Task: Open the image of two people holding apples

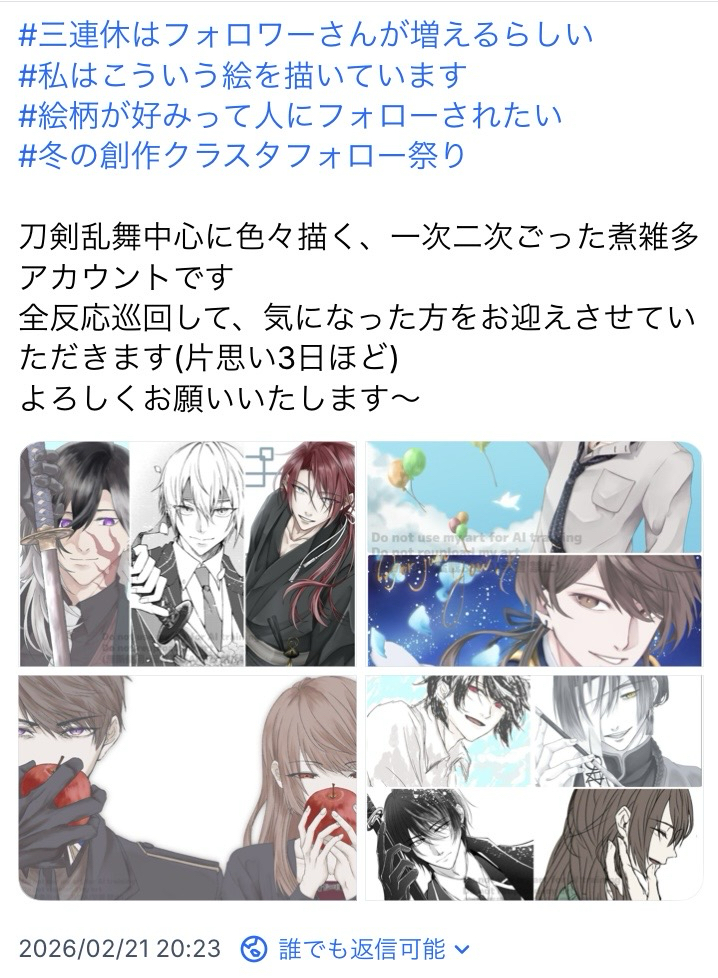Action: pos(188,787)
